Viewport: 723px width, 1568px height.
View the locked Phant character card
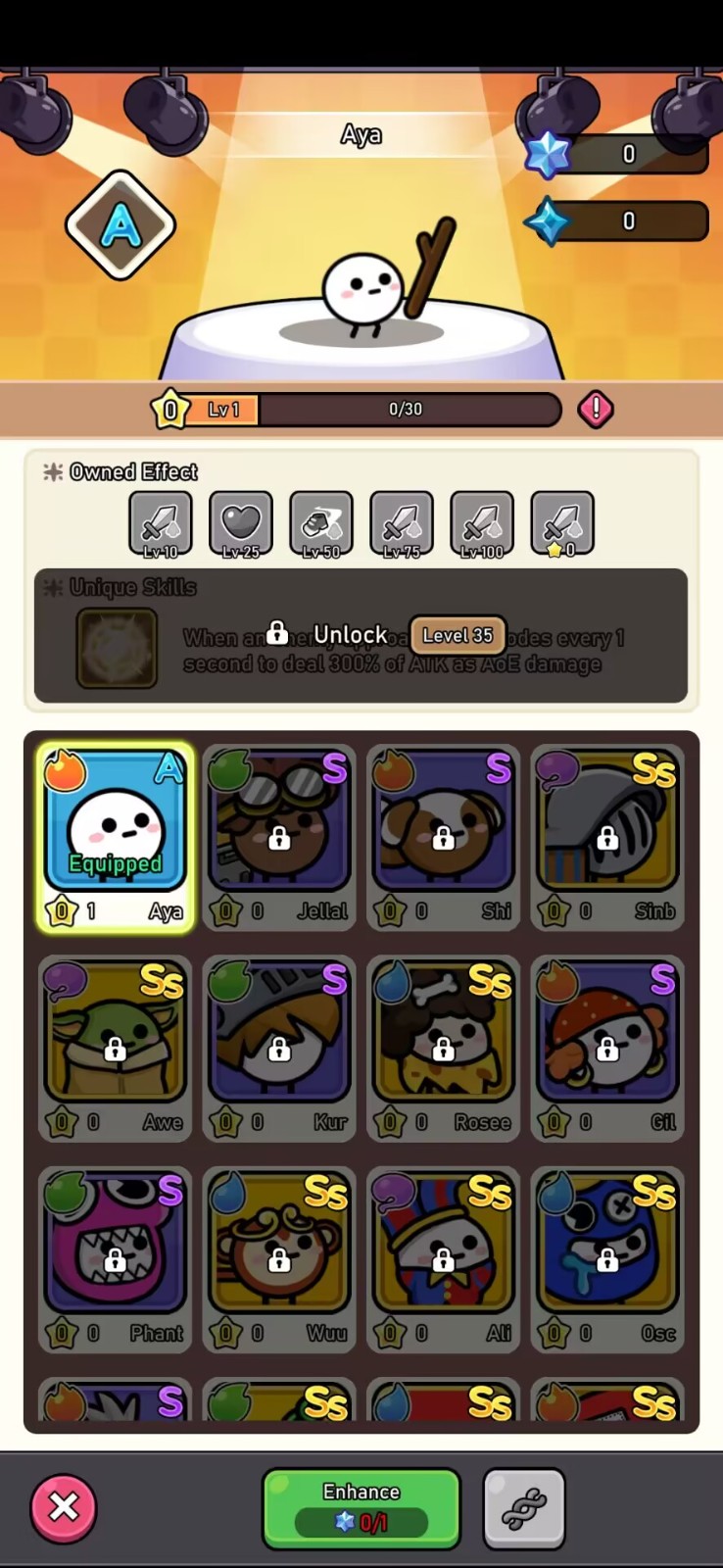pyautogui.click(x=116, y=1258)
